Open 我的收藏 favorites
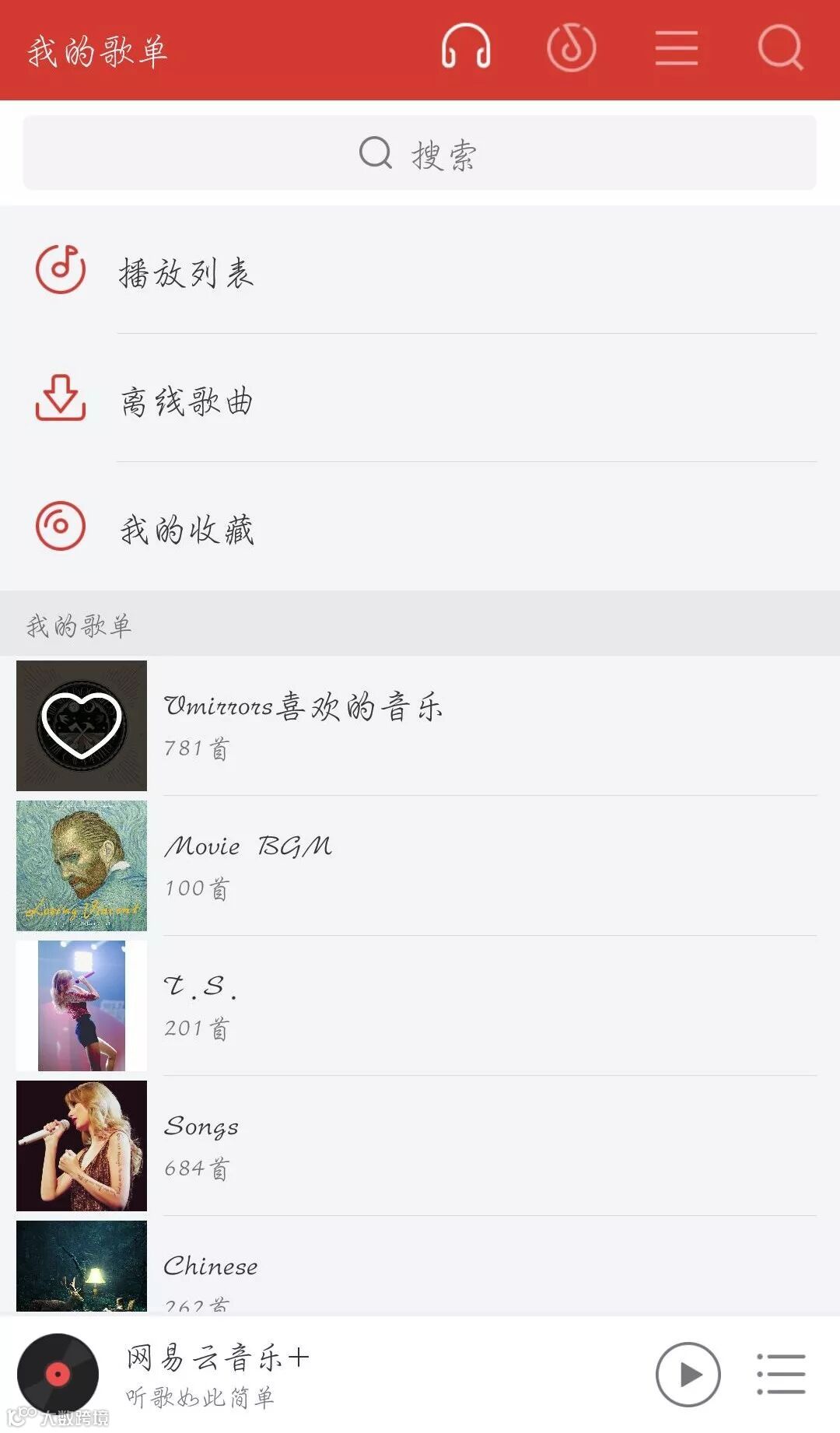 click(420, 528)
